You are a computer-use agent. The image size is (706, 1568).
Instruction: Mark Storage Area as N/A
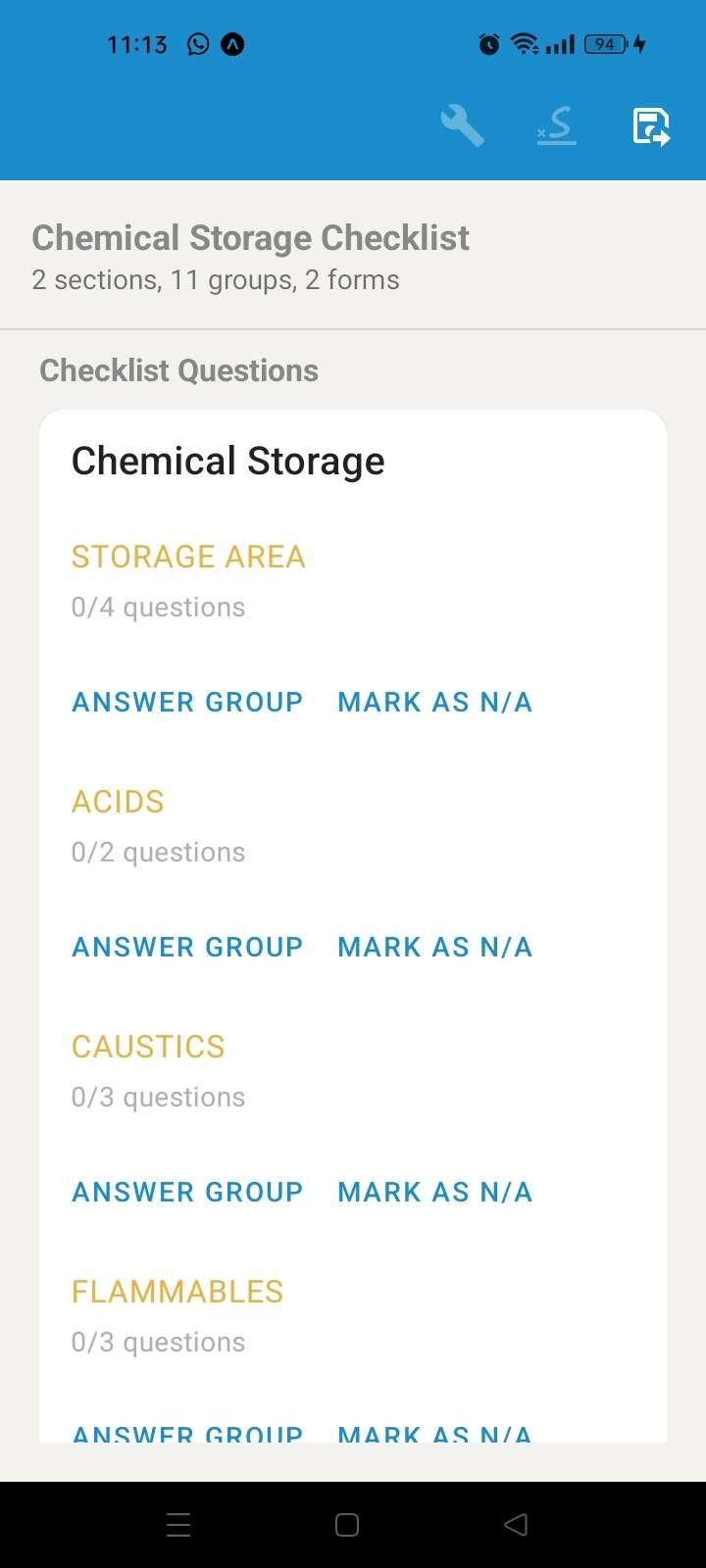click(435, 702)
